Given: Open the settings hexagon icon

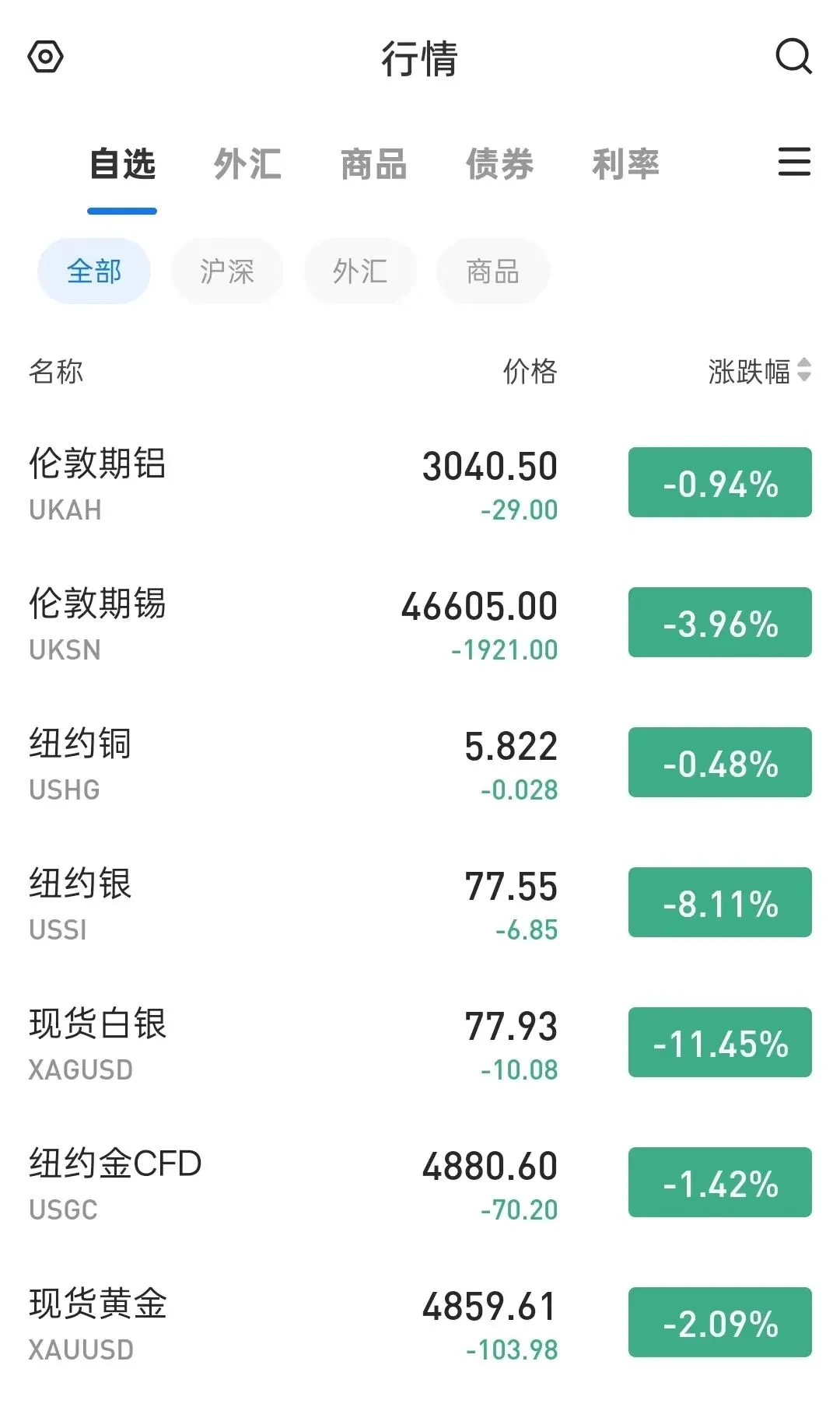Looking at the screenshot, I should (x=45, y=57).
